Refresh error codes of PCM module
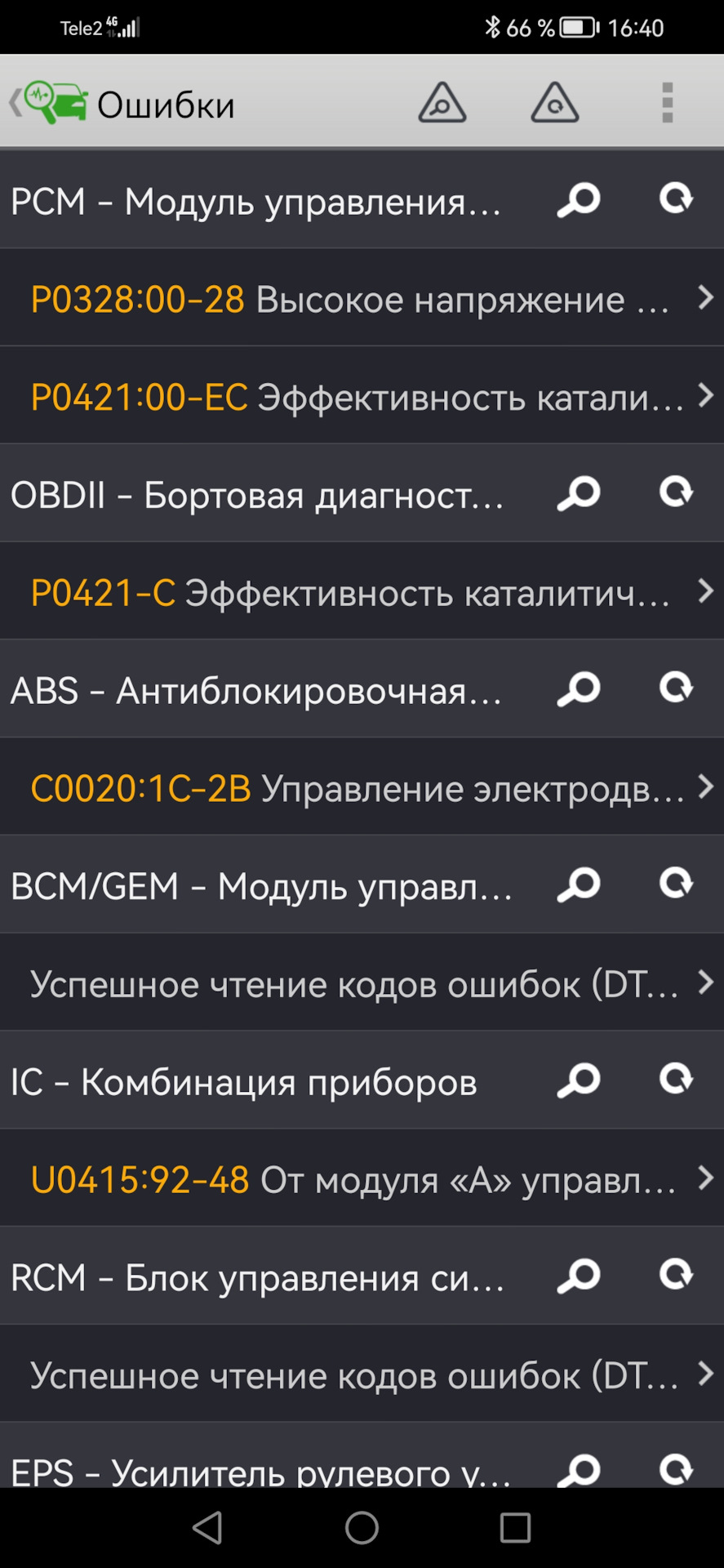Screen dimensions: 724x1568 point(676,198)
